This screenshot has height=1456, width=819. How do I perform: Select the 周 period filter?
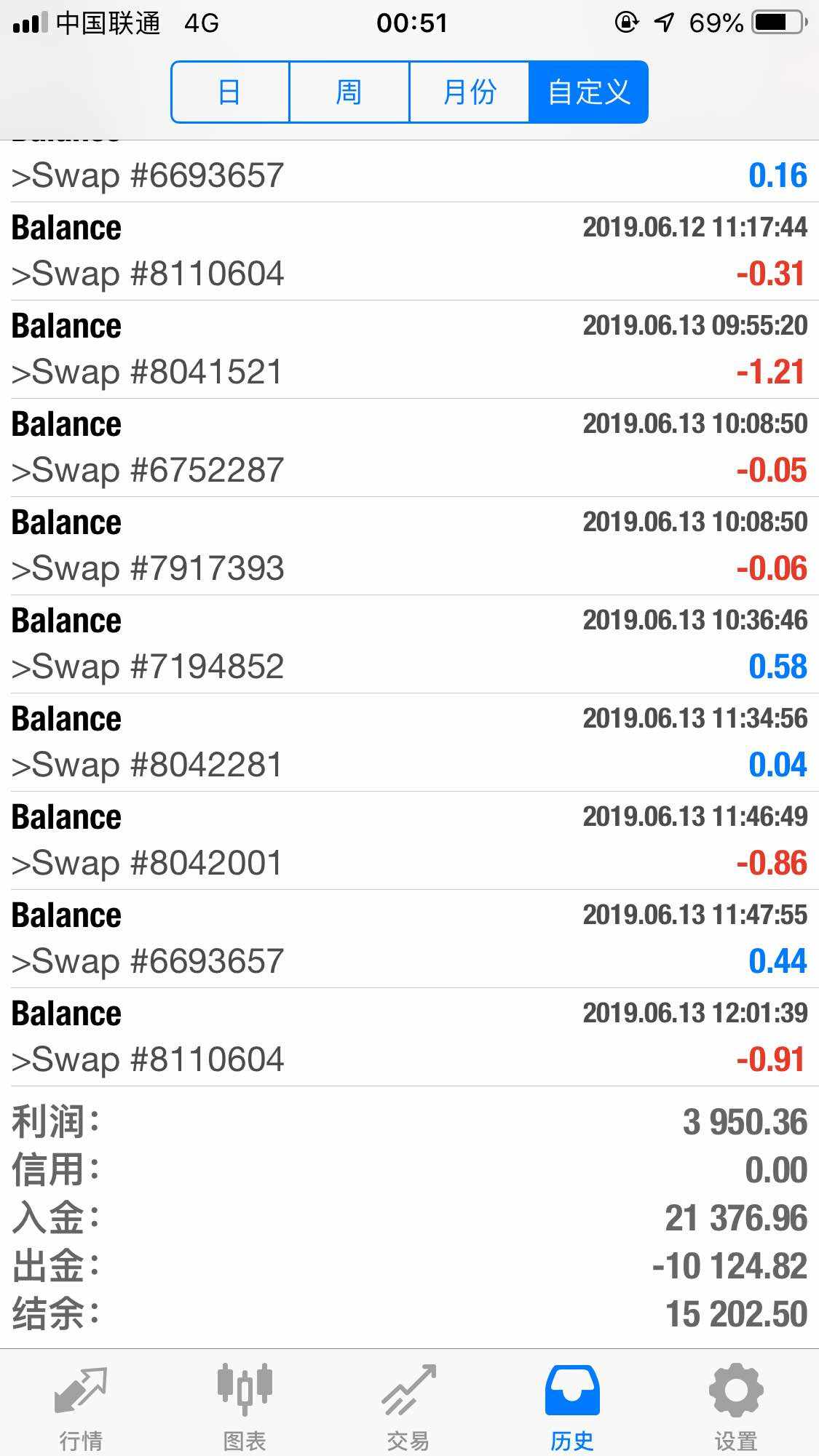tap(349, 92)
